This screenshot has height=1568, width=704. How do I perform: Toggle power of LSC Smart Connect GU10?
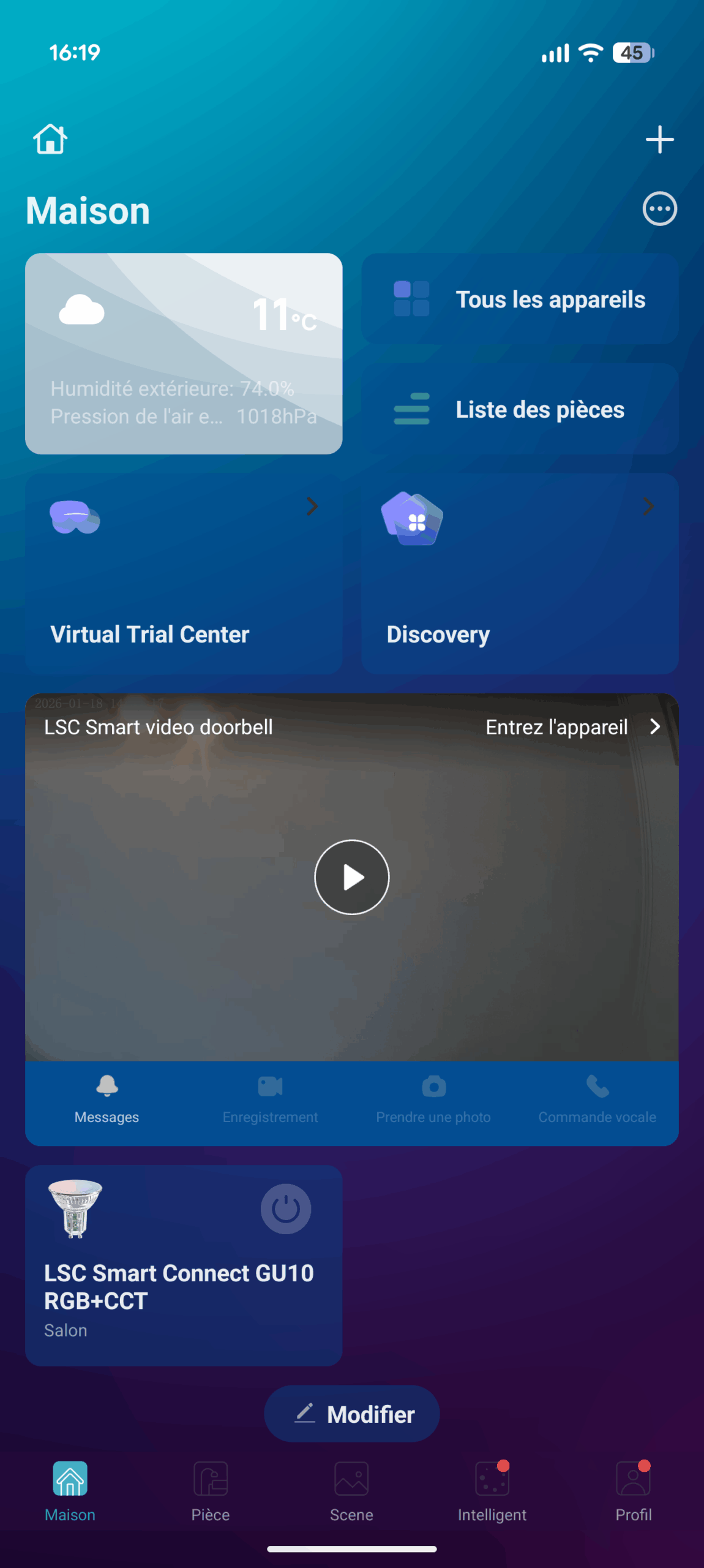[x=286, y=1209]
